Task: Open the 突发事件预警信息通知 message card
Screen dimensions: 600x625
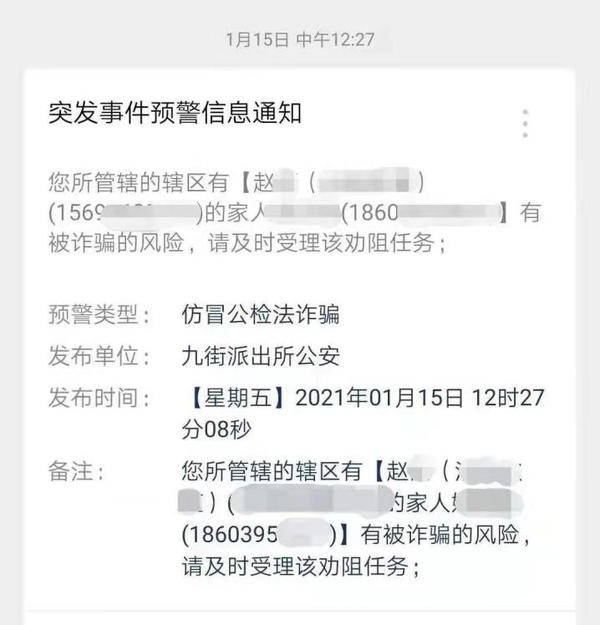Action: click(x=175, y=114)
